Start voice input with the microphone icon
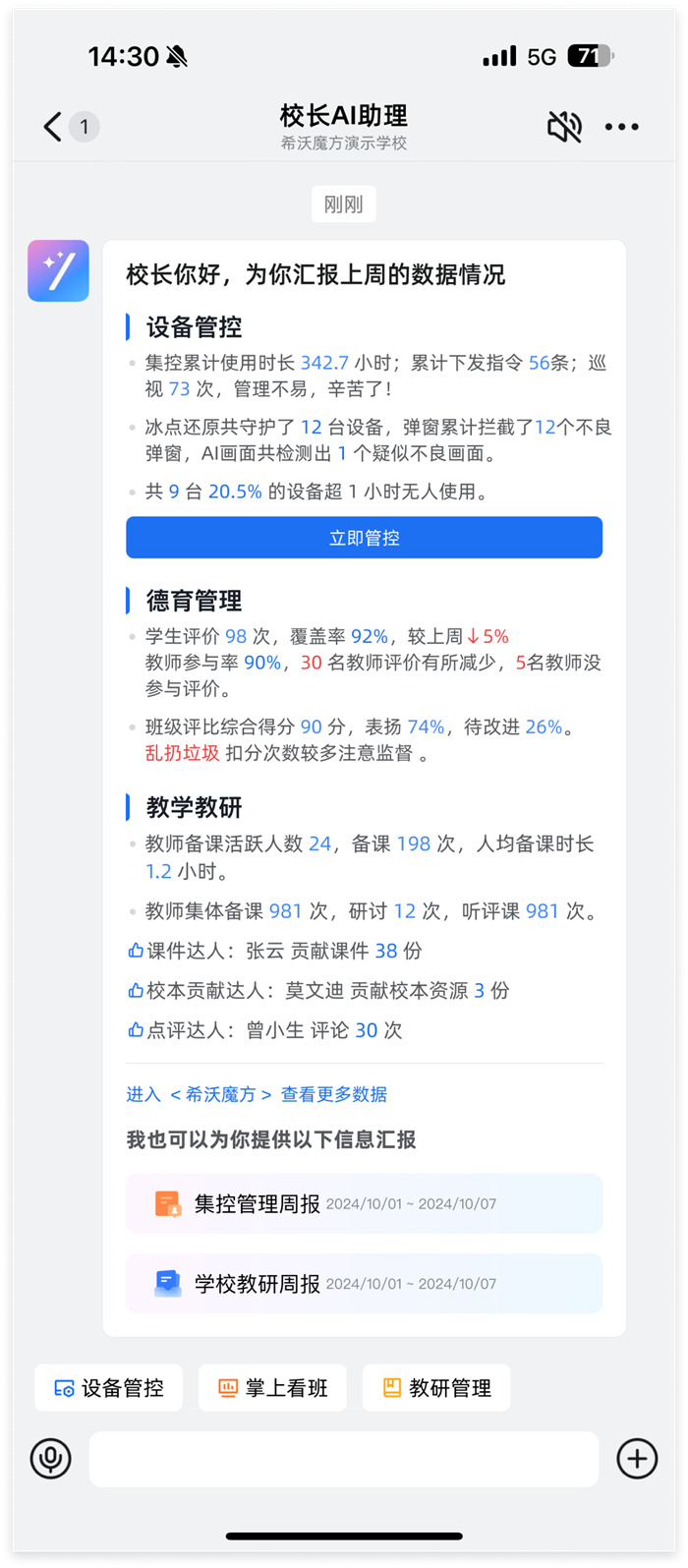 click(50, 1458)
